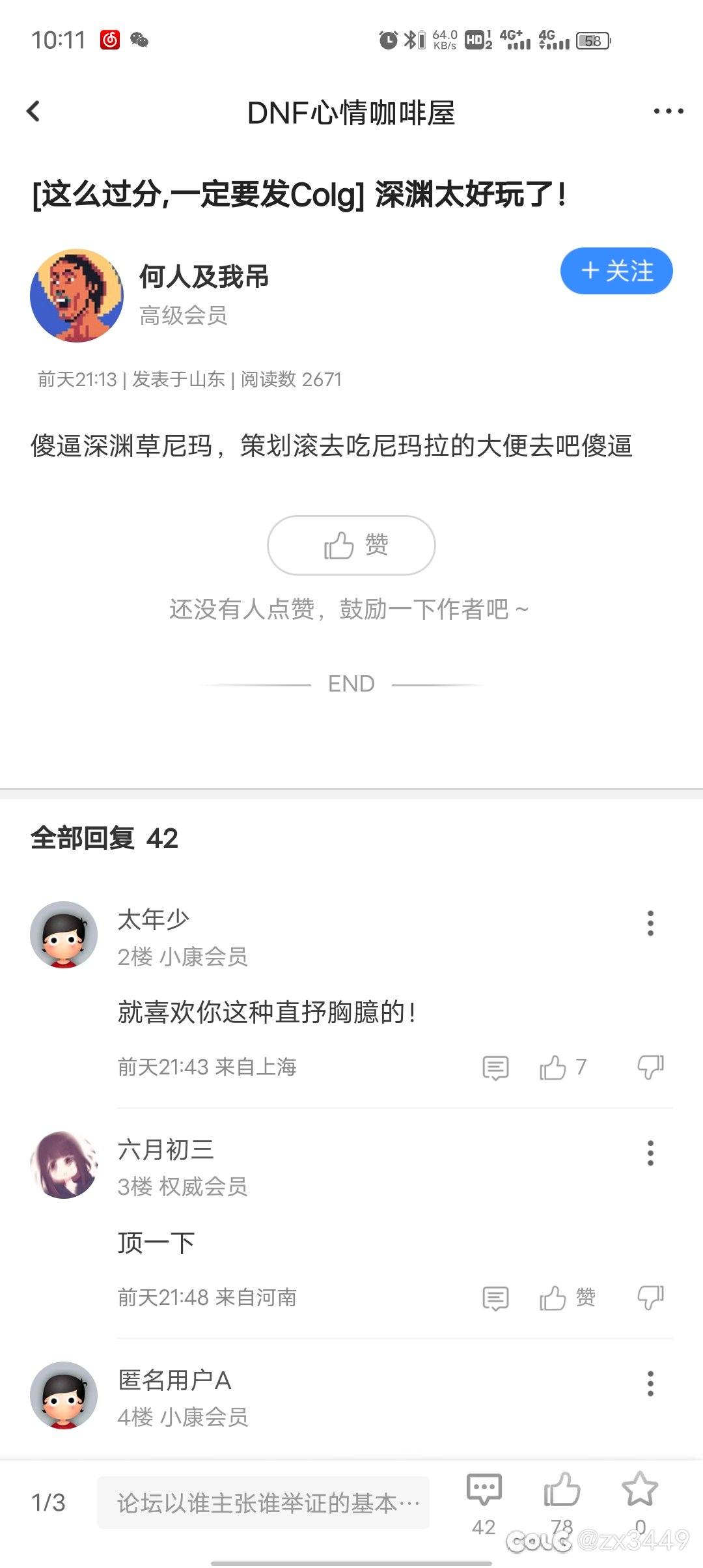Screen dimensions: 703x1568
Task: Reply to 六月初三's comment via comment icon
Action: (495, 1298)
